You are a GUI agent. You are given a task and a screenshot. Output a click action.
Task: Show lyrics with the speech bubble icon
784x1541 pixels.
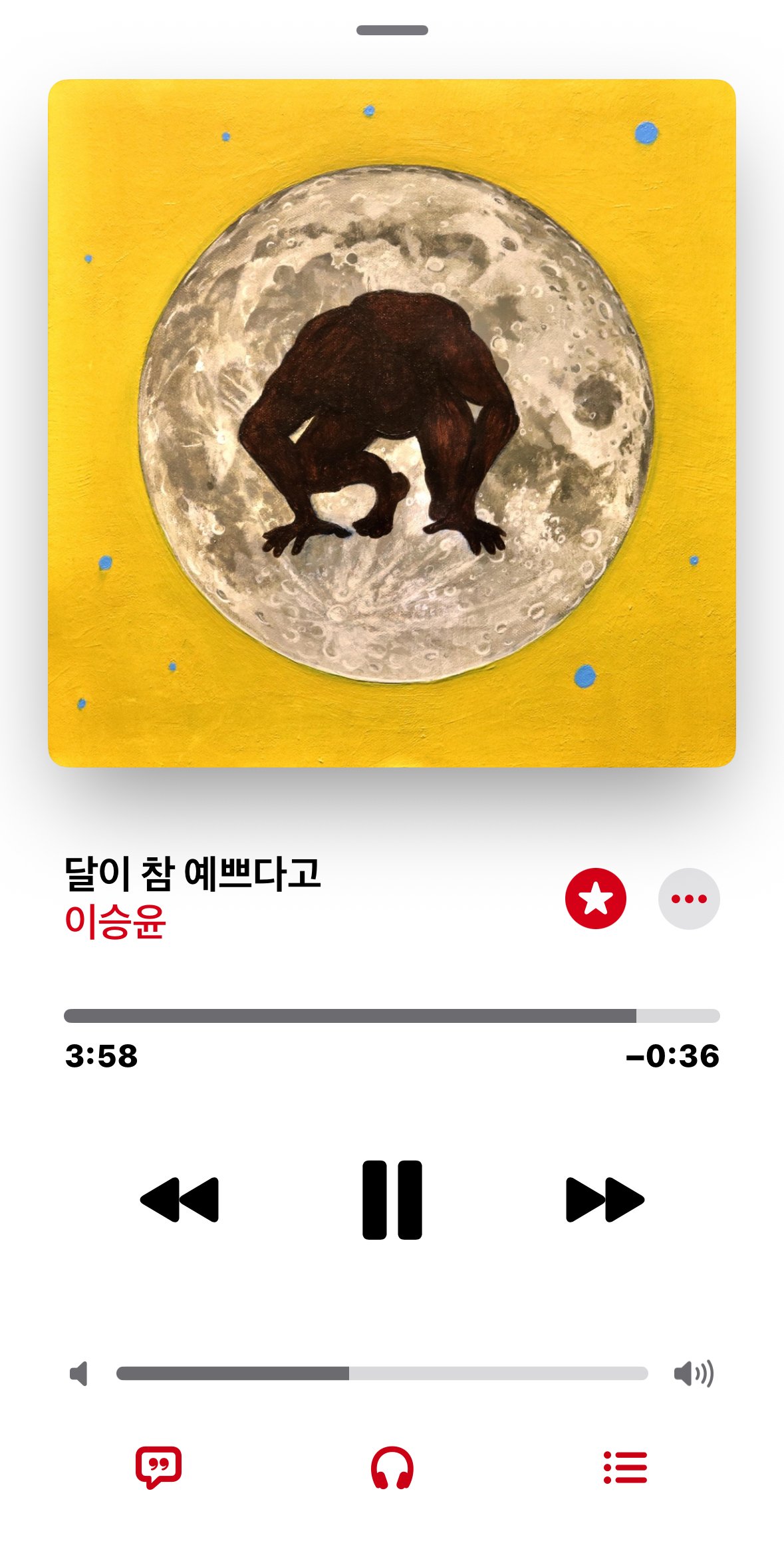[x=158, y=1467]
